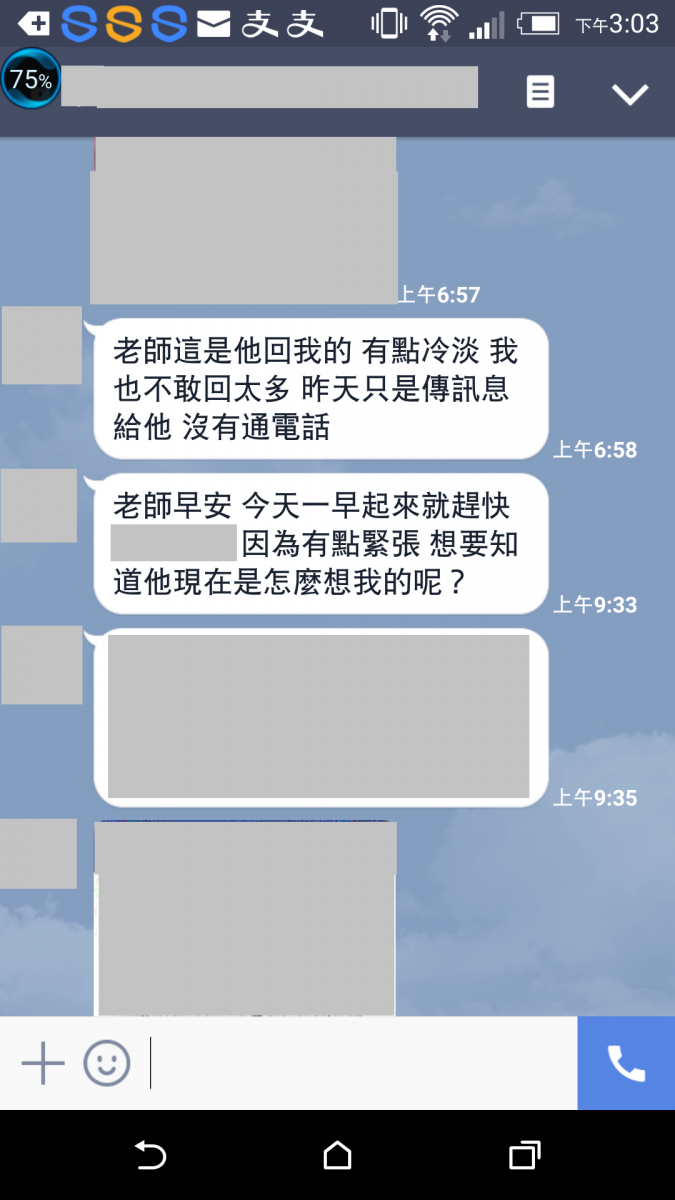Open the emoji sticker picker

(107, 1063)
